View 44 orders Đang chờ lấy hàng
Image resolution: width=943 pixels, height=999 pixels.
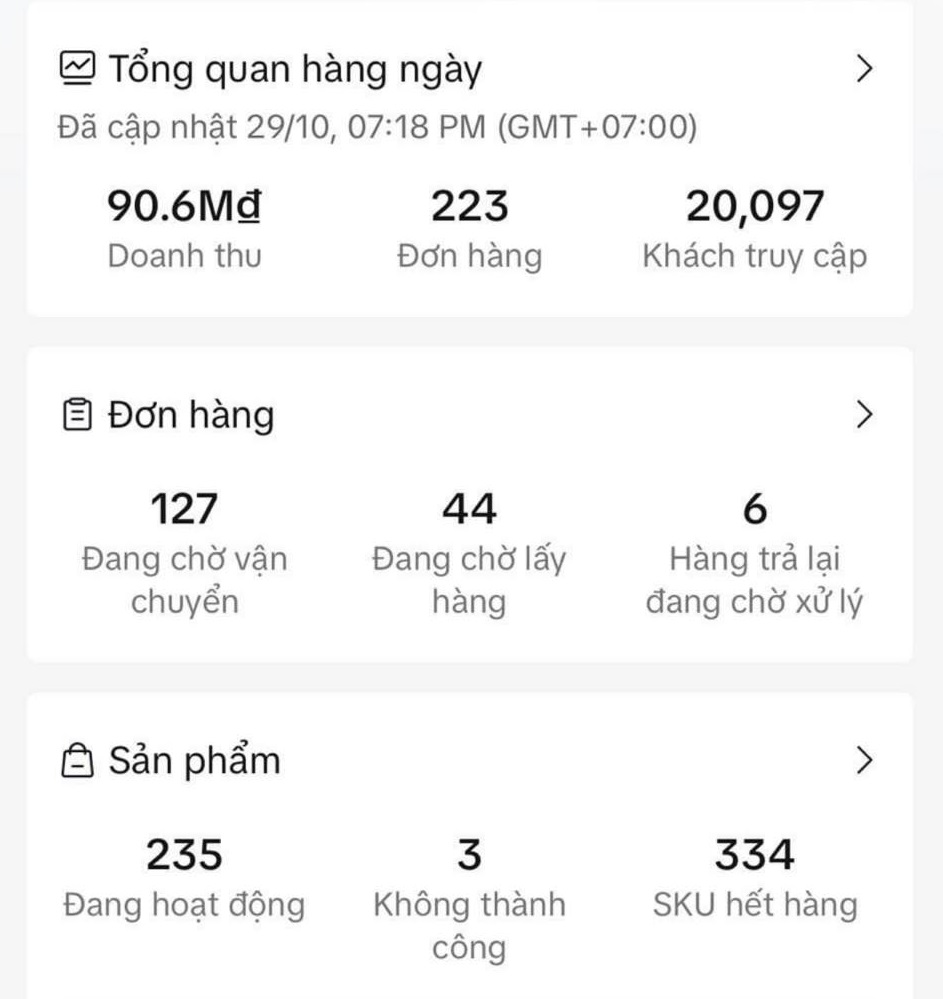click(469, 553)
